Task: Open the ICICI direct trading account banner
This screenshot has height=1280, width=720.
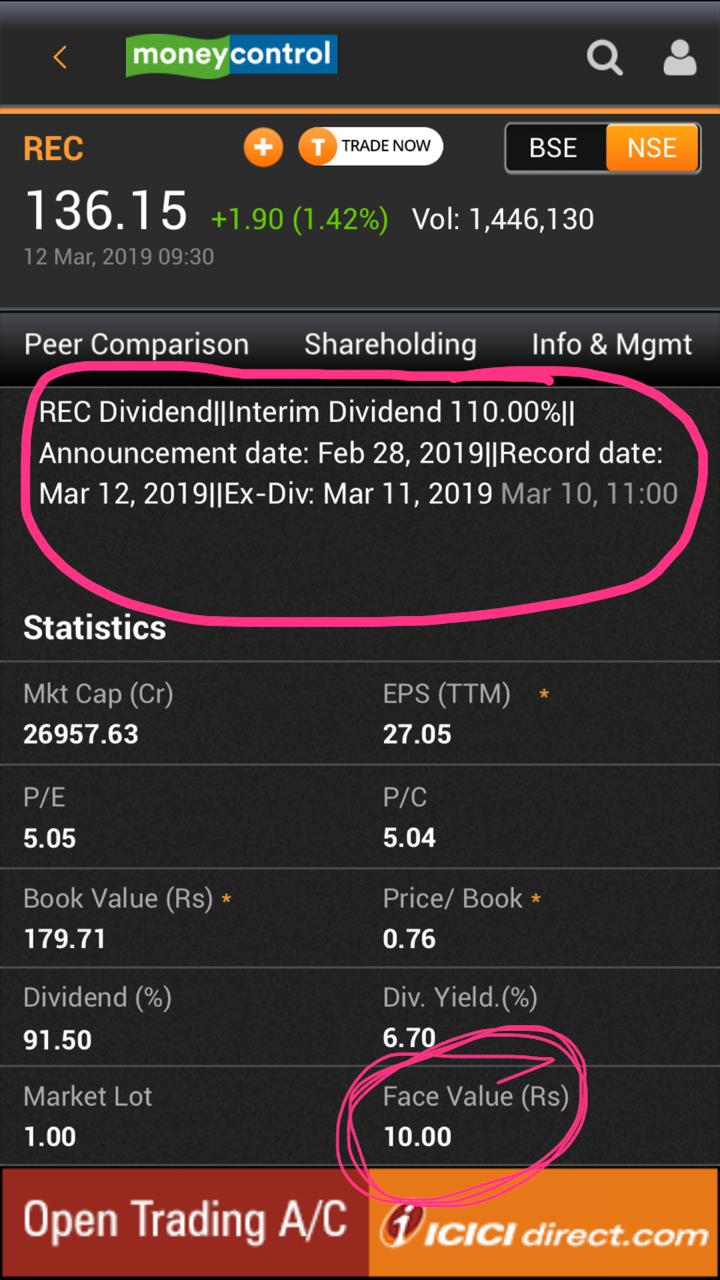Action: point(360,1221)
